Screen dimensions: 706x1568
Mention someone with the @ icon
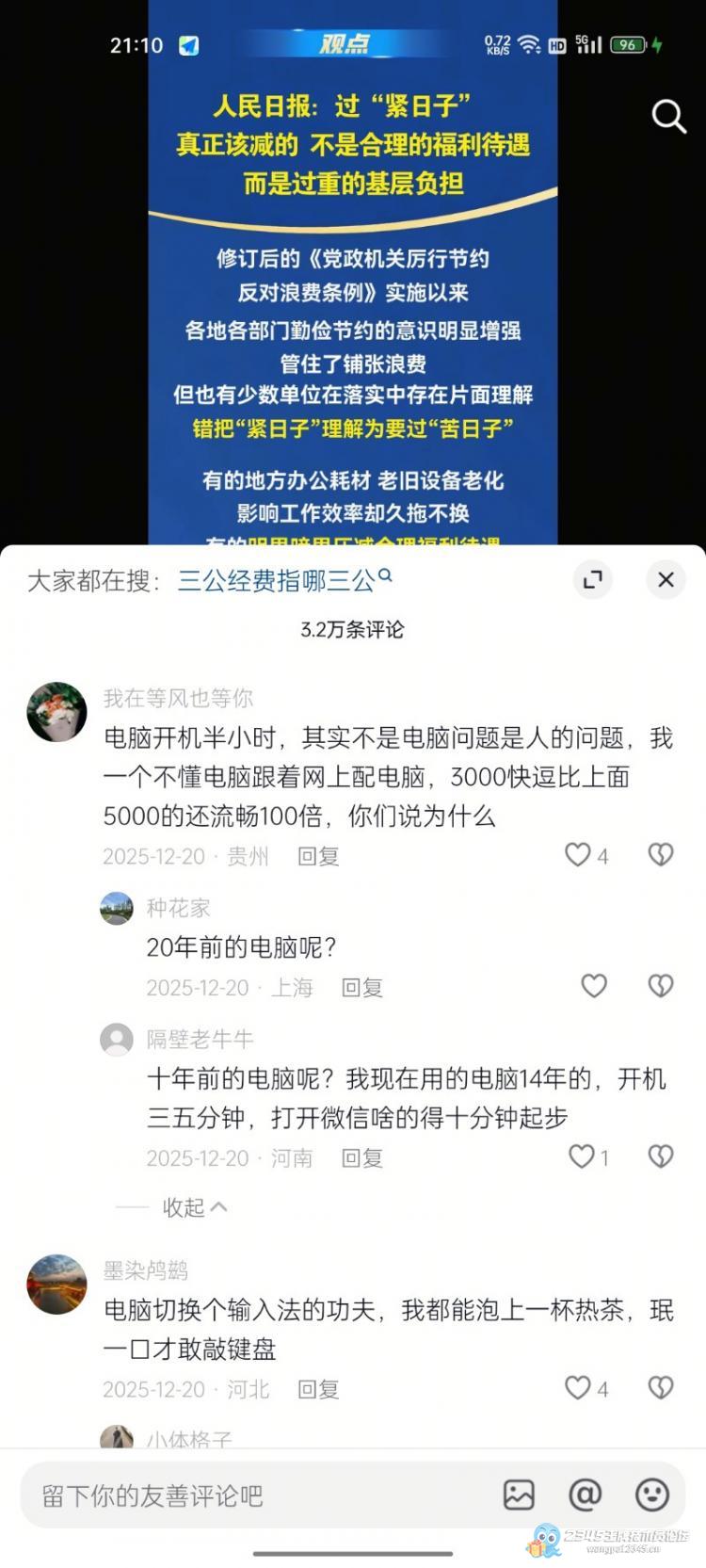tap(585, 1495)
